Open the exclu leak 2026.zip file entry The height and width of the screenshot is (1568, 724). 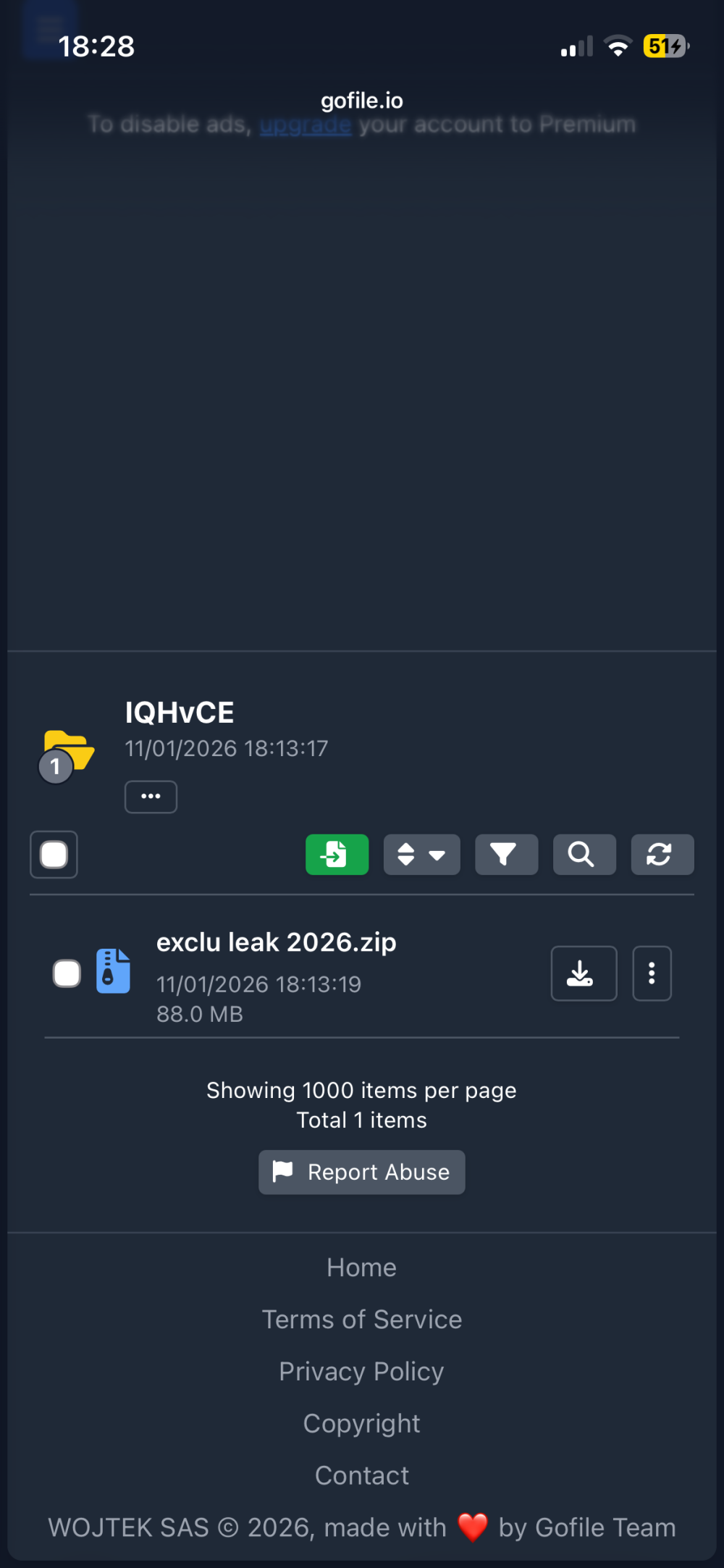(276, 942)
